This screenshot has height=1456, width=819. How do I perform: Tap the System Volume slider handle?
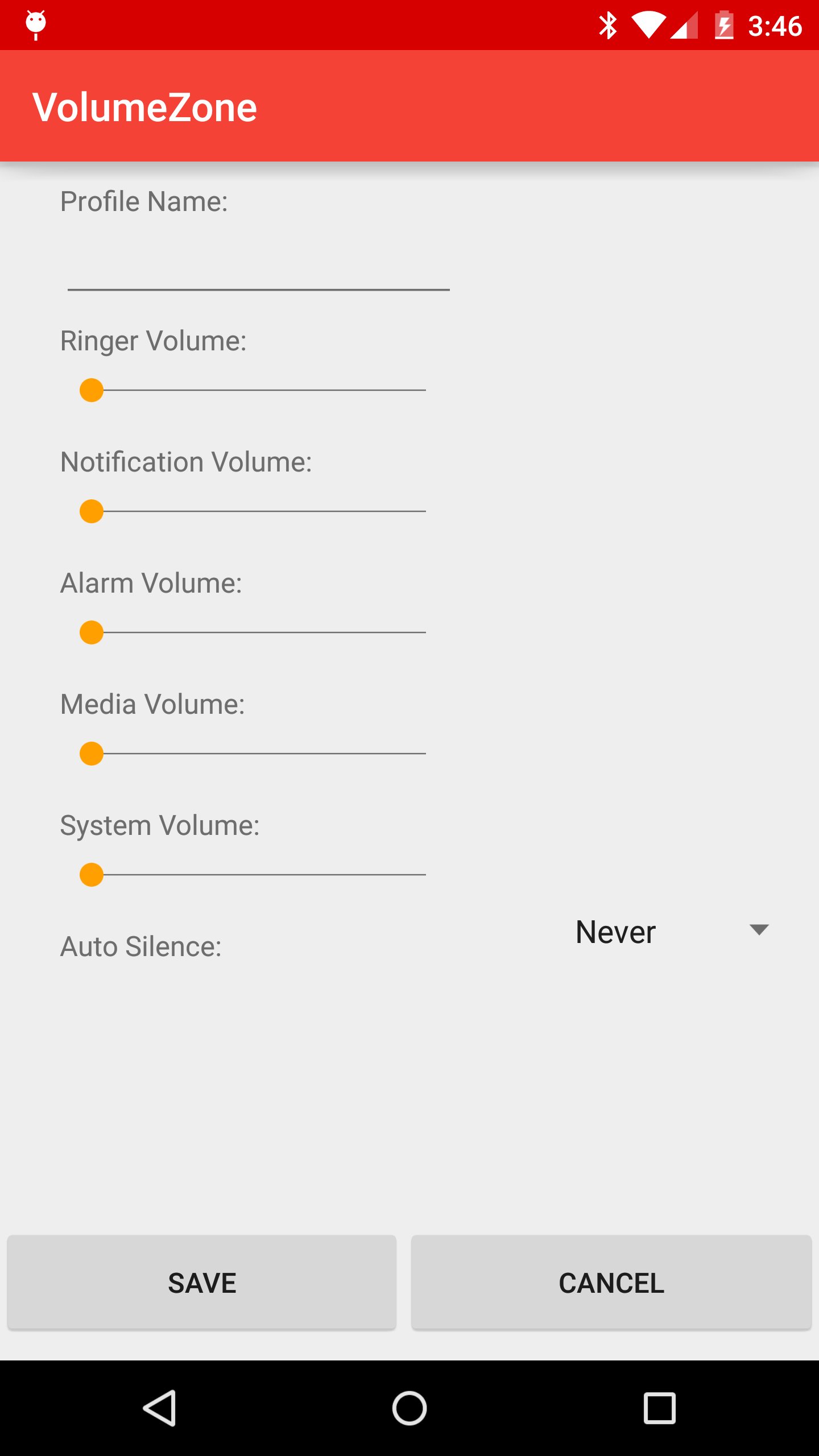point(91,875)
